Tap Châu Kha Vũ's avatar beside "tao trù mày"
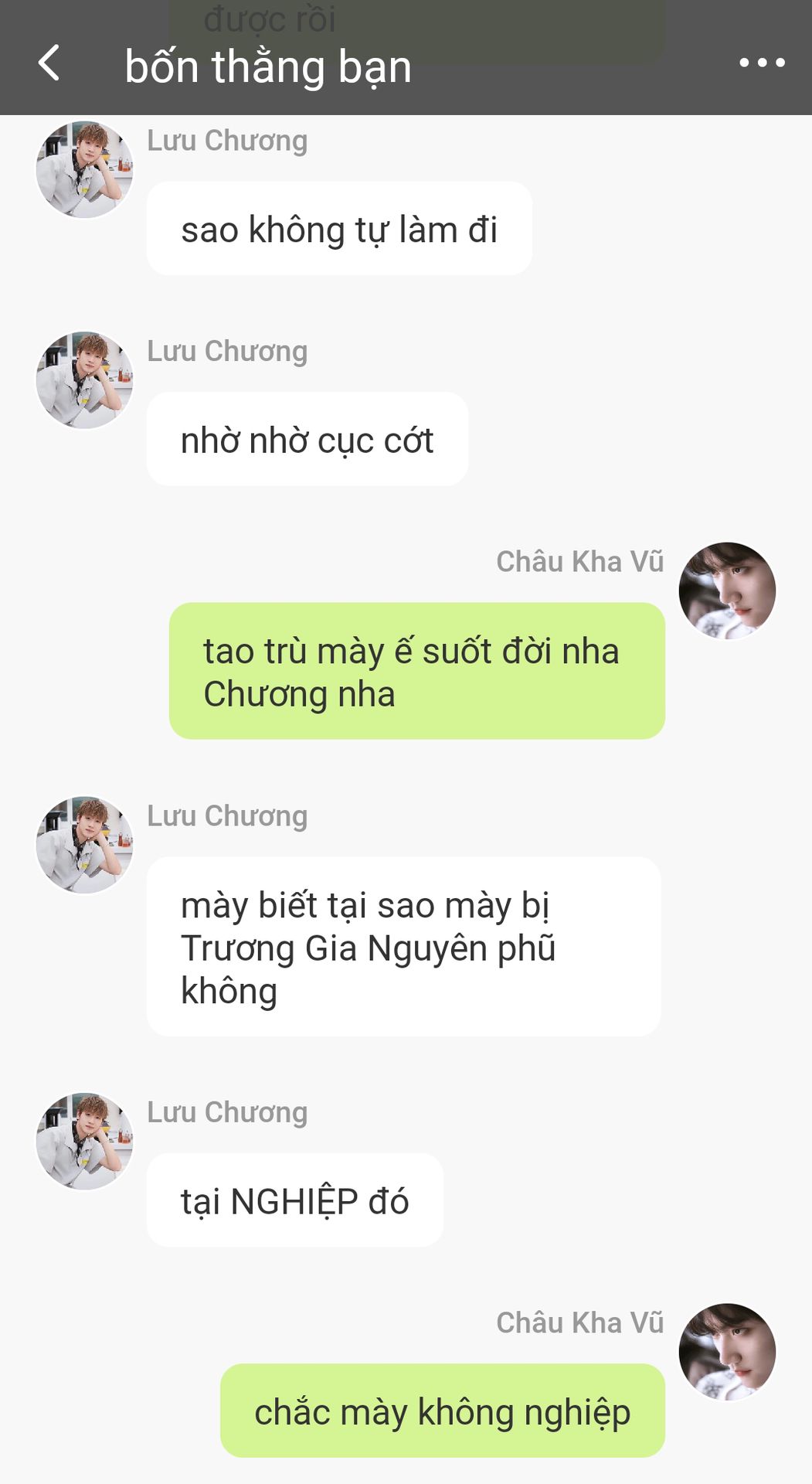 pyautogui.click(x=727, y=591)
